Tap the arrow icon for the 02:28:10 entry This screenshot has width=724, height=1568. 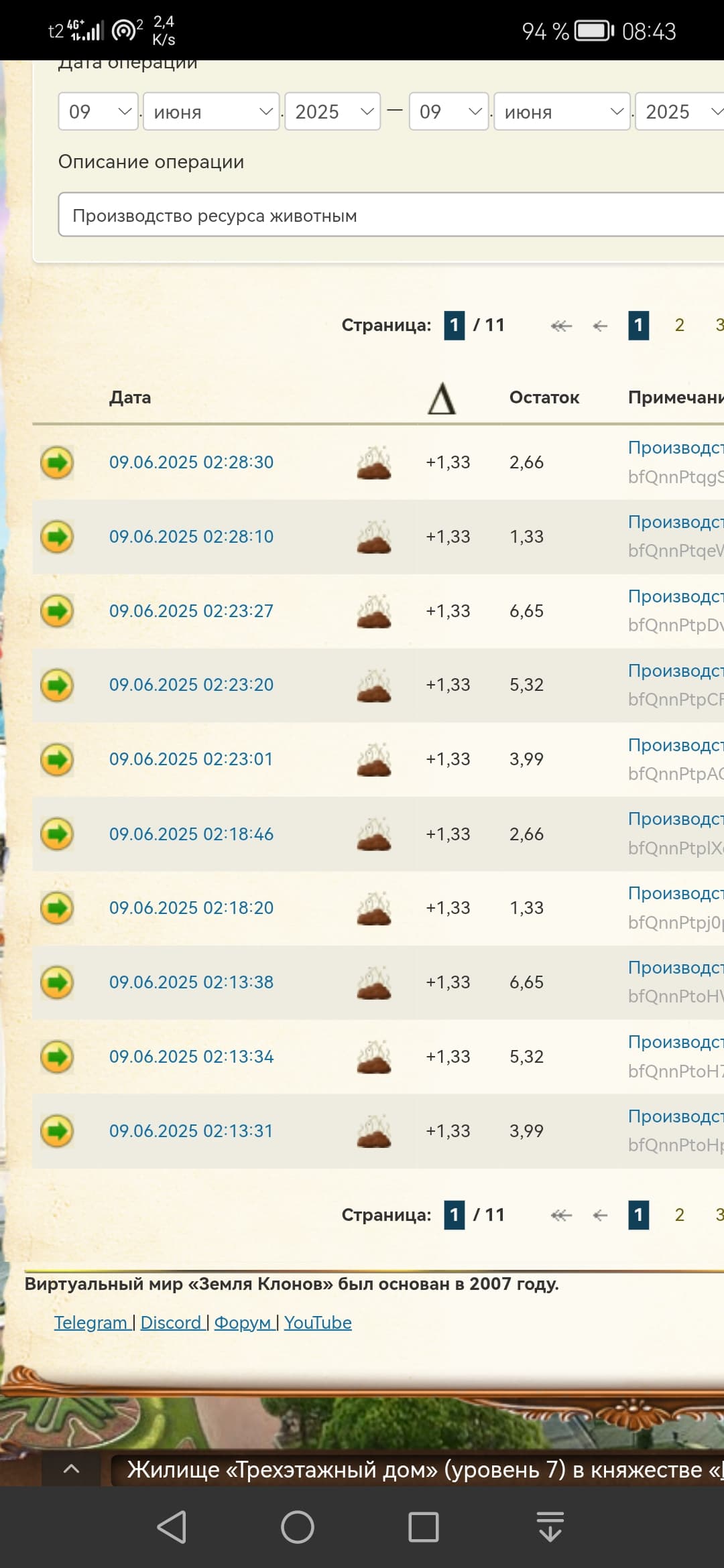pos(57,537)
